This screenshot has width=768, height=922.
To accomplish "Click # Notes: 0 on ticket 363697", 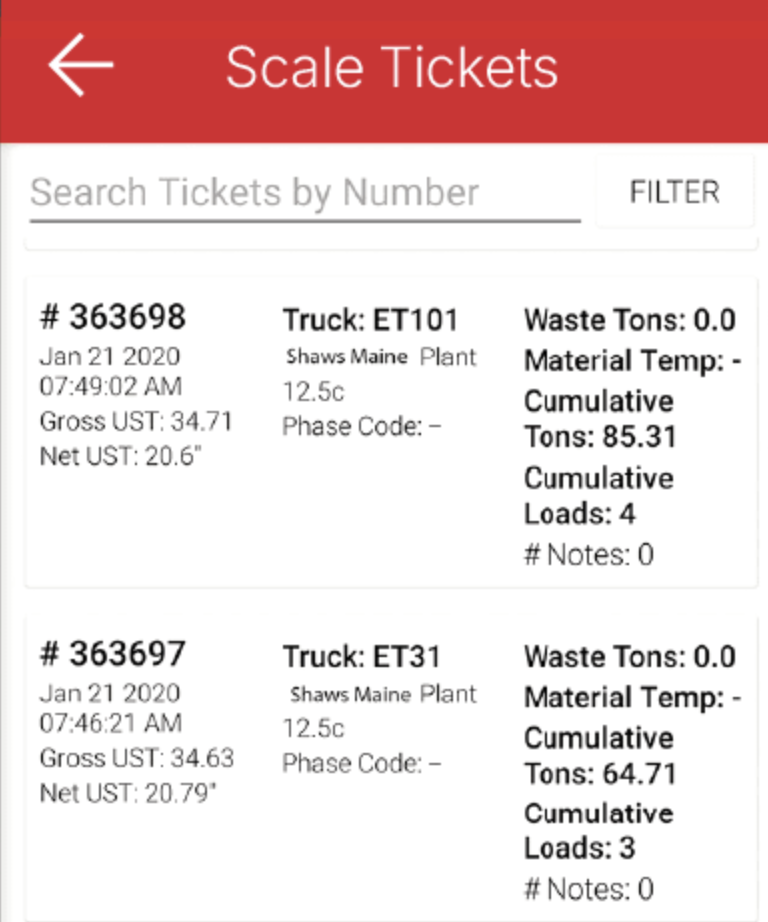I will point(588,889).
